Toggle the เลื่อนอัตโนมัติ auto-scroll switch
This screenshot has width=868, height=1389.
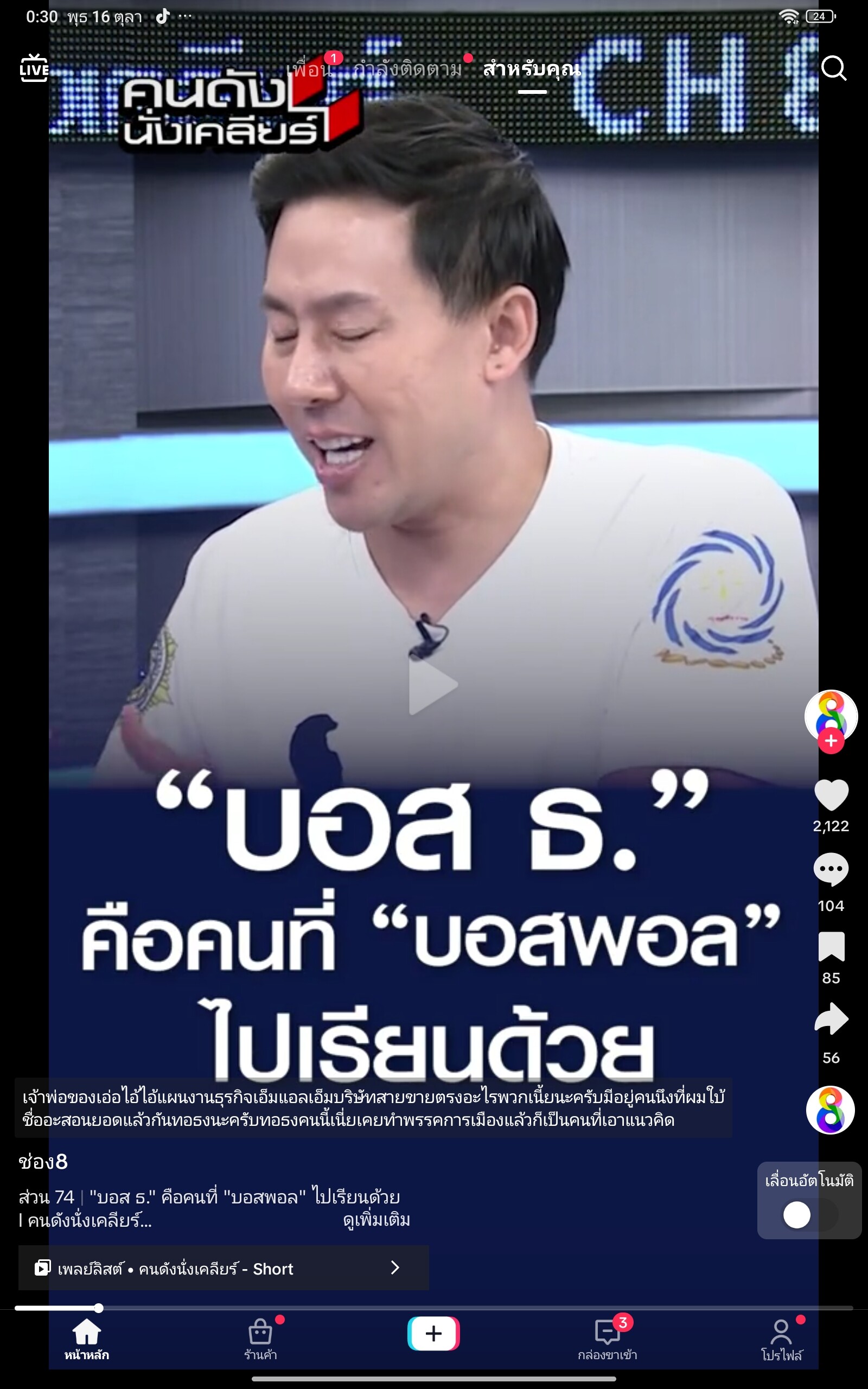pyautogui.click(x=808, y=1215)
